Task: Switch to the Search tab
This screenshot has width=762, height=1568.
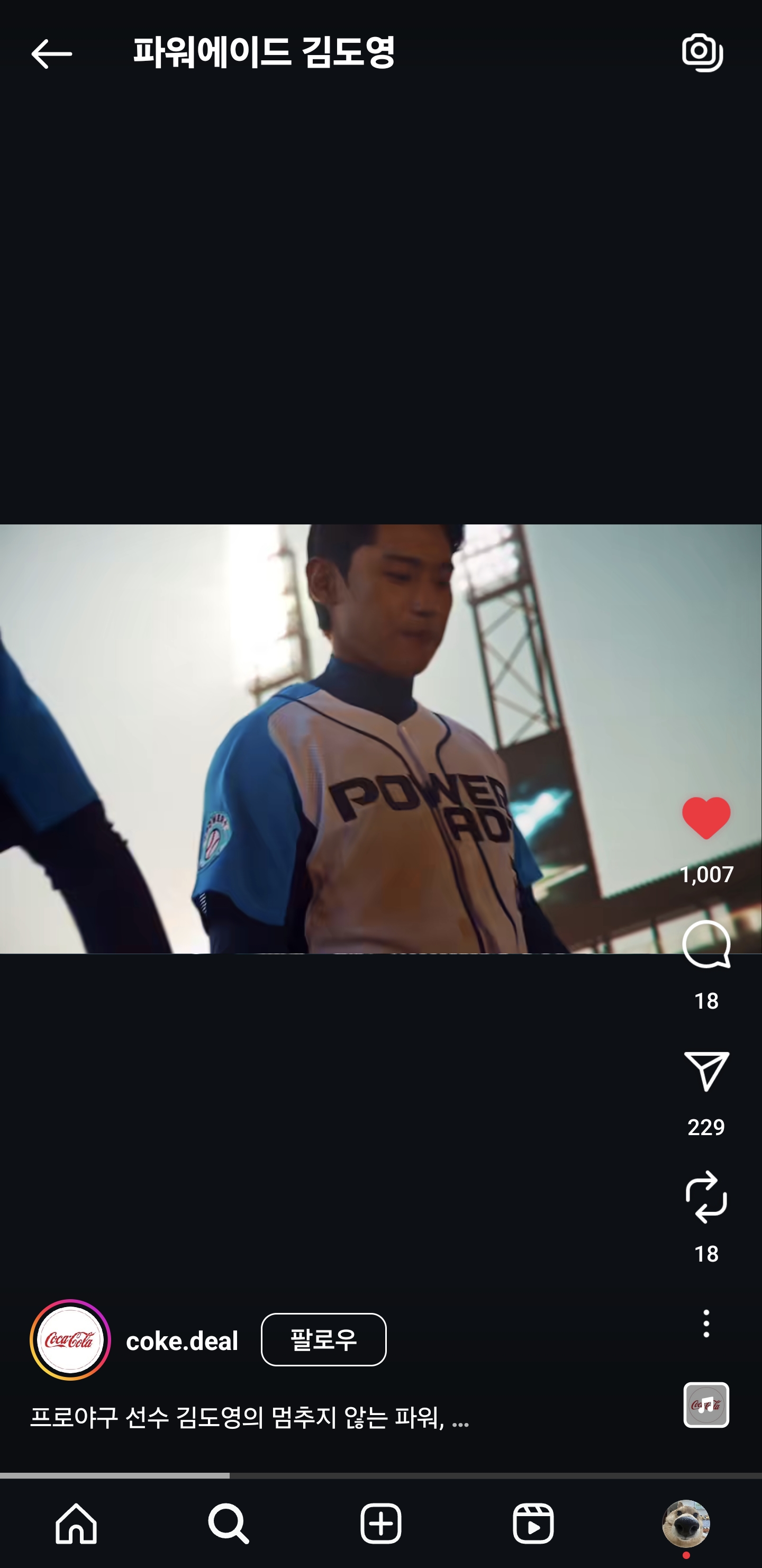Action: click(x=228, y=1524)
